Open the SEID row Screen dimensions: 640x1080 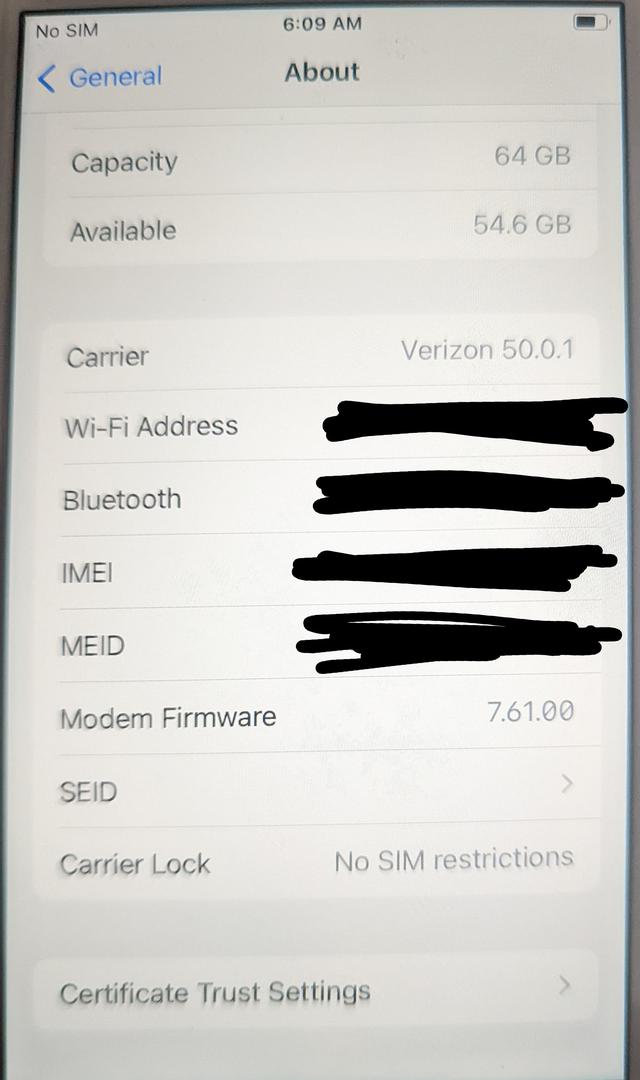coord(318,787)
